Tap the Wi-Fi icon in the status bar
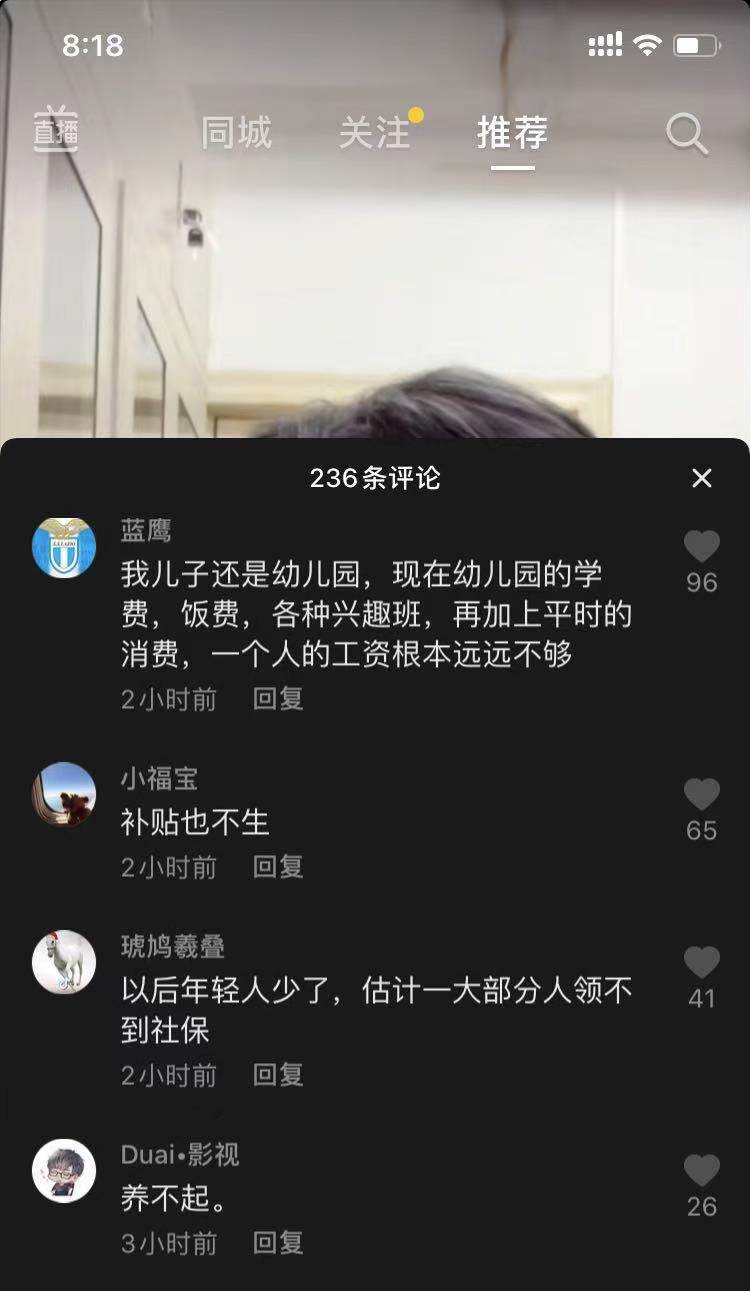This screenshot has height=1291, width=750. pyautogui.click(x=650, y=44)
